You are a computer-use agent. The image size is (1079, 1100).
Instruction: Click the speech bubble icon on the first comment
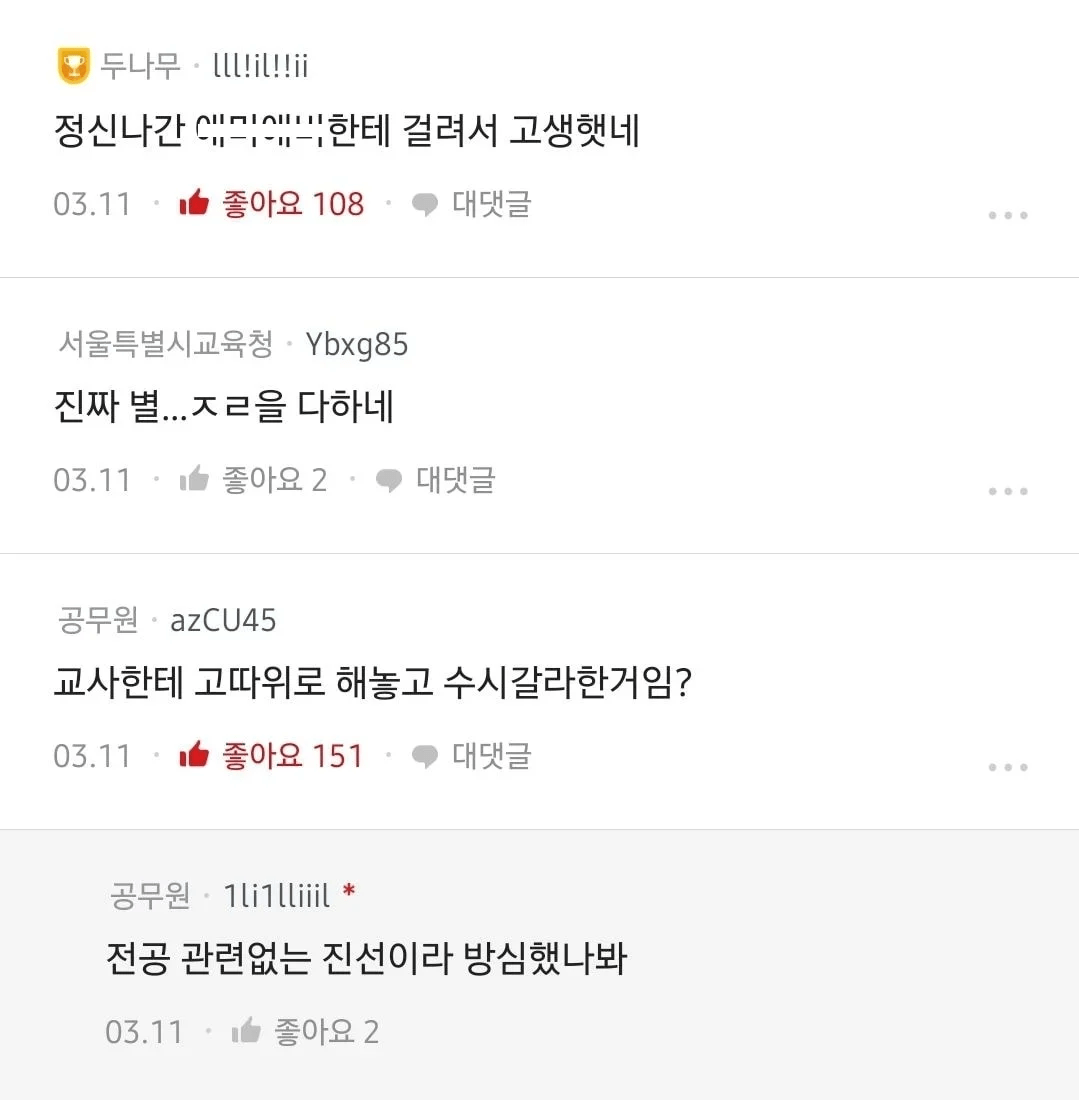tap(426, 204)
